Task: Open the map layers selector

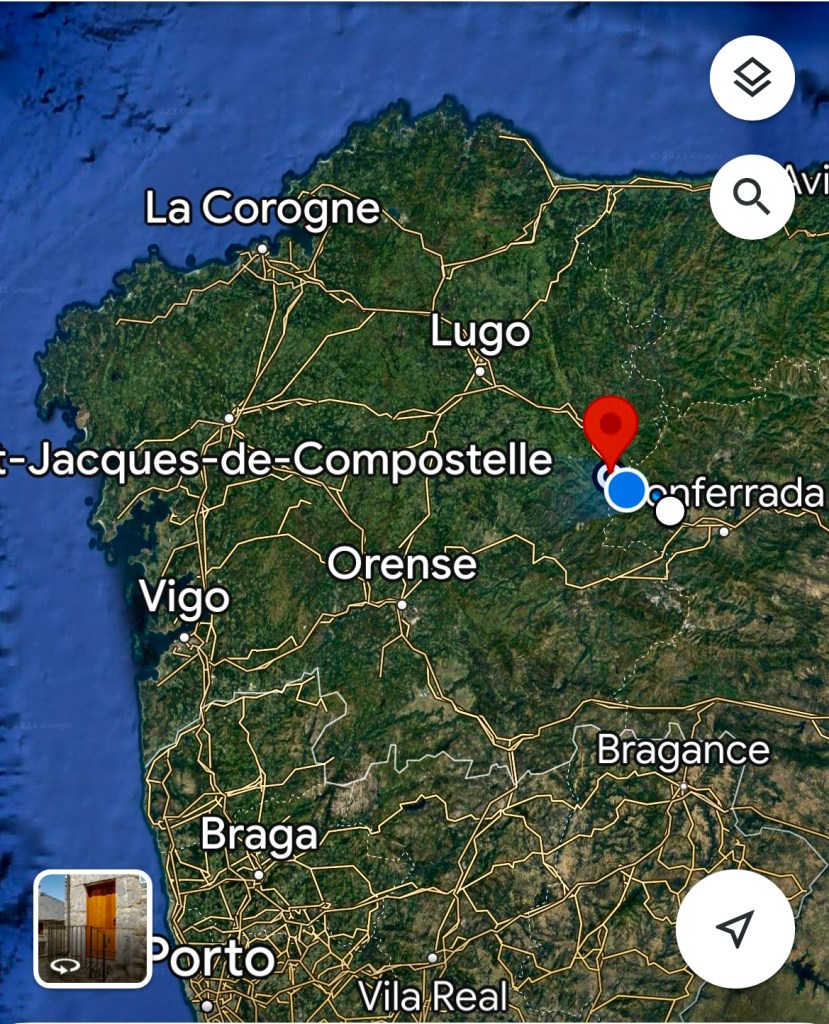Action: click(x=752, y=78)
